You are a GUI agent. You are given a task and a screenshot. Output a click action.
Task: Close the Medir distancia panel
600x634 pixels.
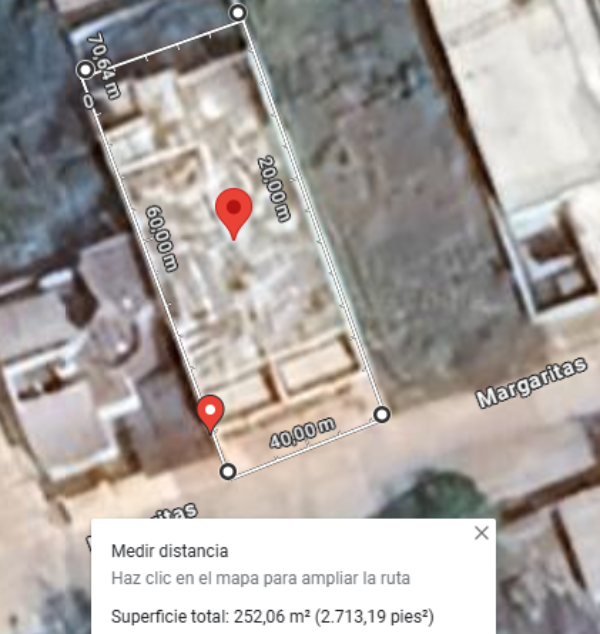pyautogui.click(x=481, y=533)
